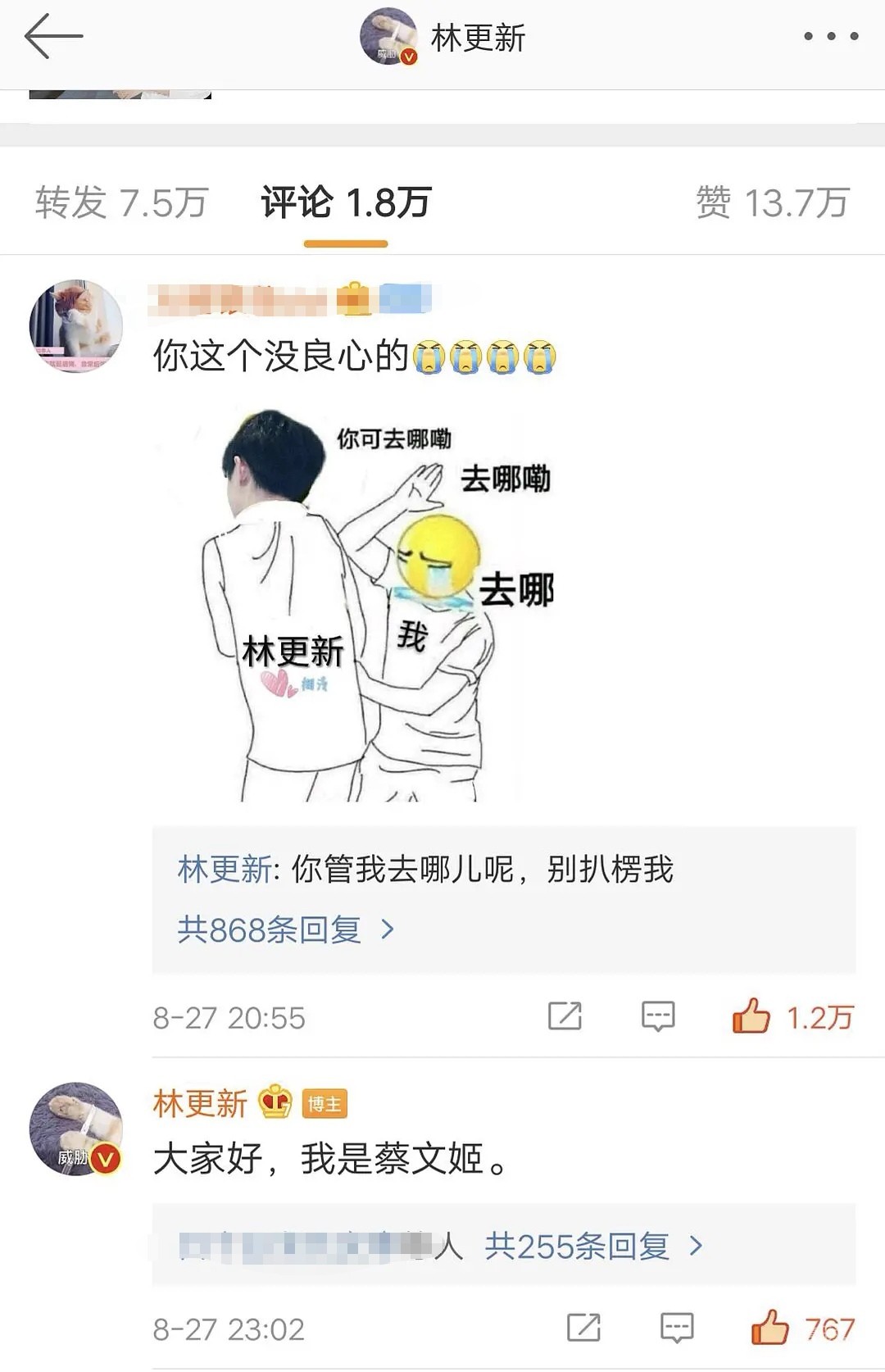
Task: Open 林更新's avatar on the 蔡文姬 comment
Action: tap(75, 1129)
